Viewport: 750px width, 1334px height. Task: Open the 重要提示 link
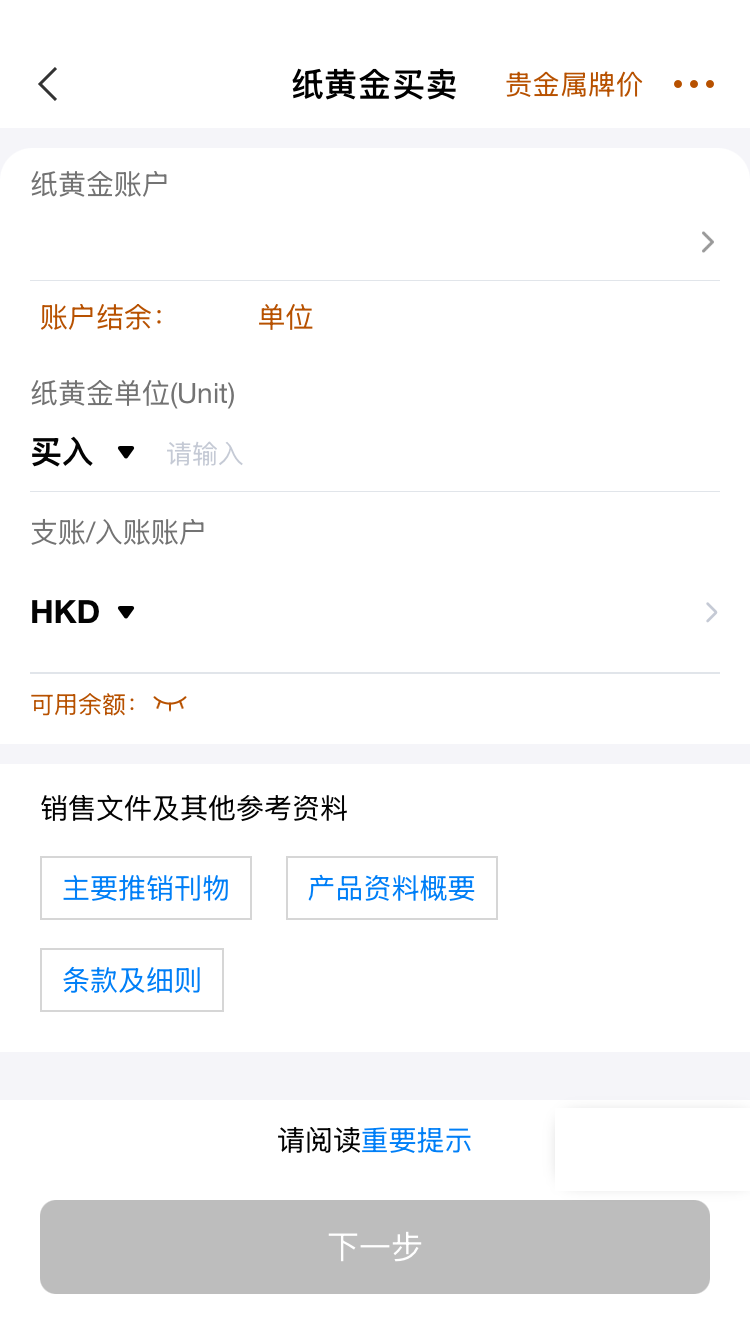click(416, 1141)
